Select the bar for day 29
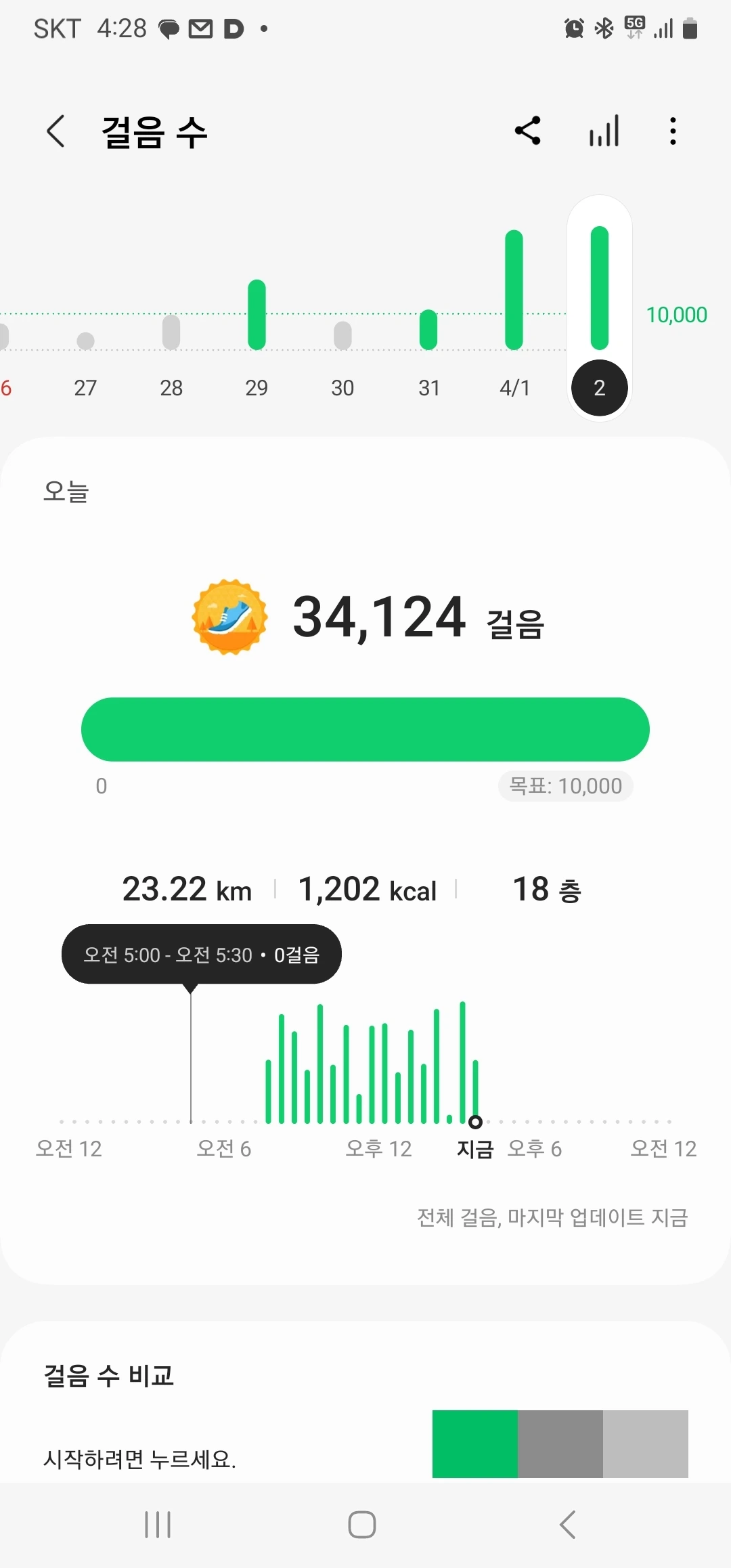 tap(257, 315)
